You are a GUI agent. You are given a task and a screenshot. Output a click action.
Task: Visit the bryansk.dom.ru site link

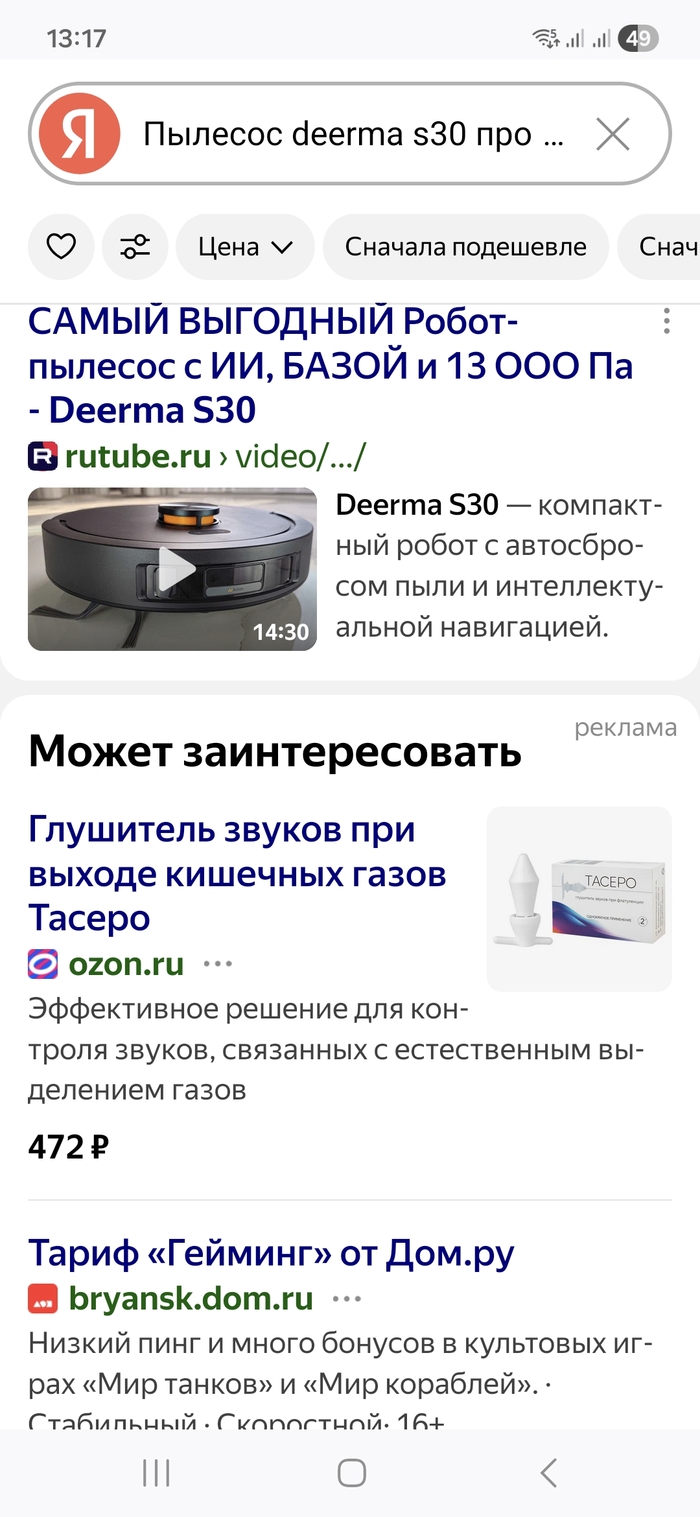click(190, 1299)
